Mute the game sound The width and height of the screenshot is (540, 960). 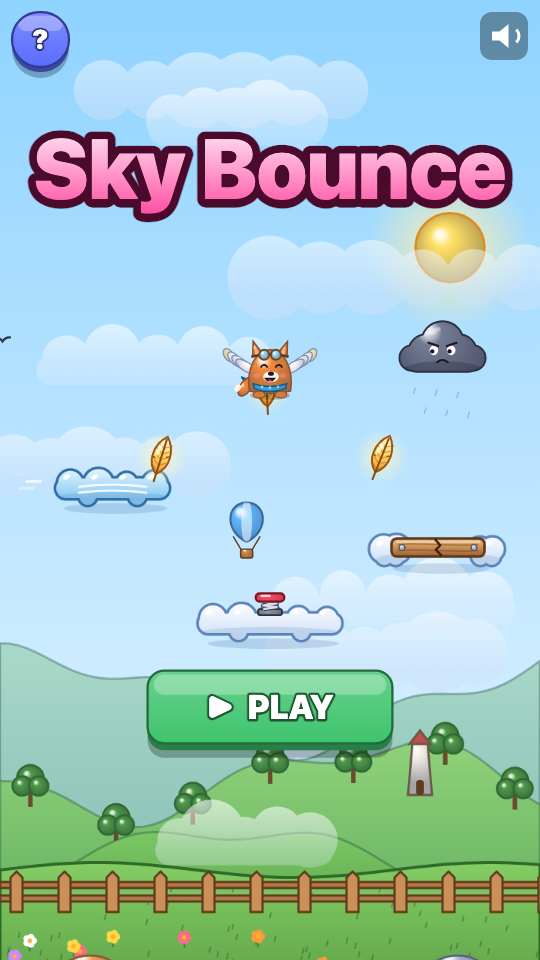click(x=504, y=36)
